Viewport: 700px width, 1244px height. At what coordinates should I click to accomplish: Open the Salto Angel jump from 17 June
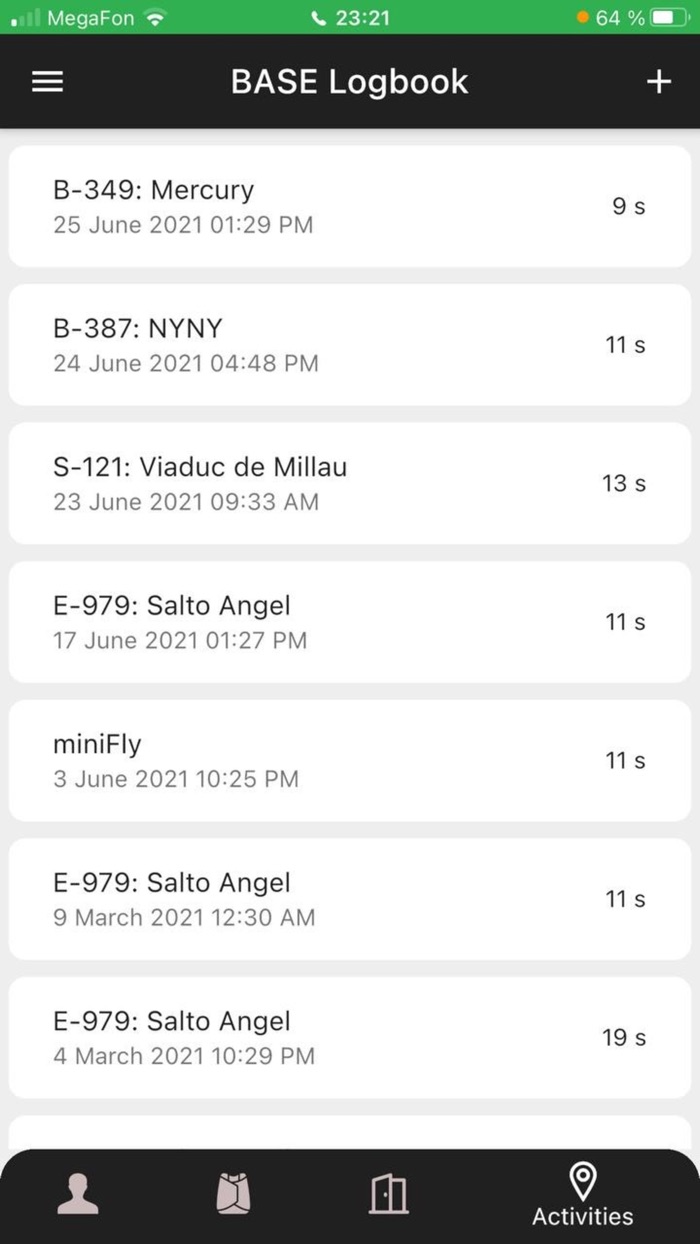(349, 622)
